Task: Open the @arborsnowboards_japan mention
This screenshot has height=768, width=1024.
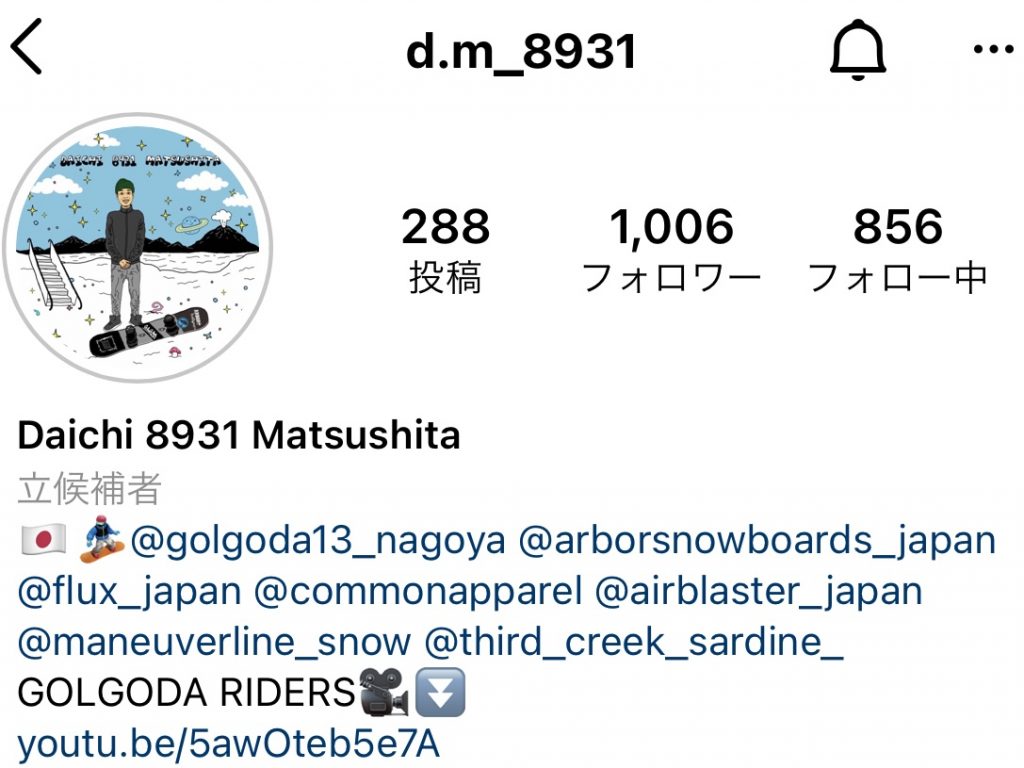Action: click(x=757, y=541)
